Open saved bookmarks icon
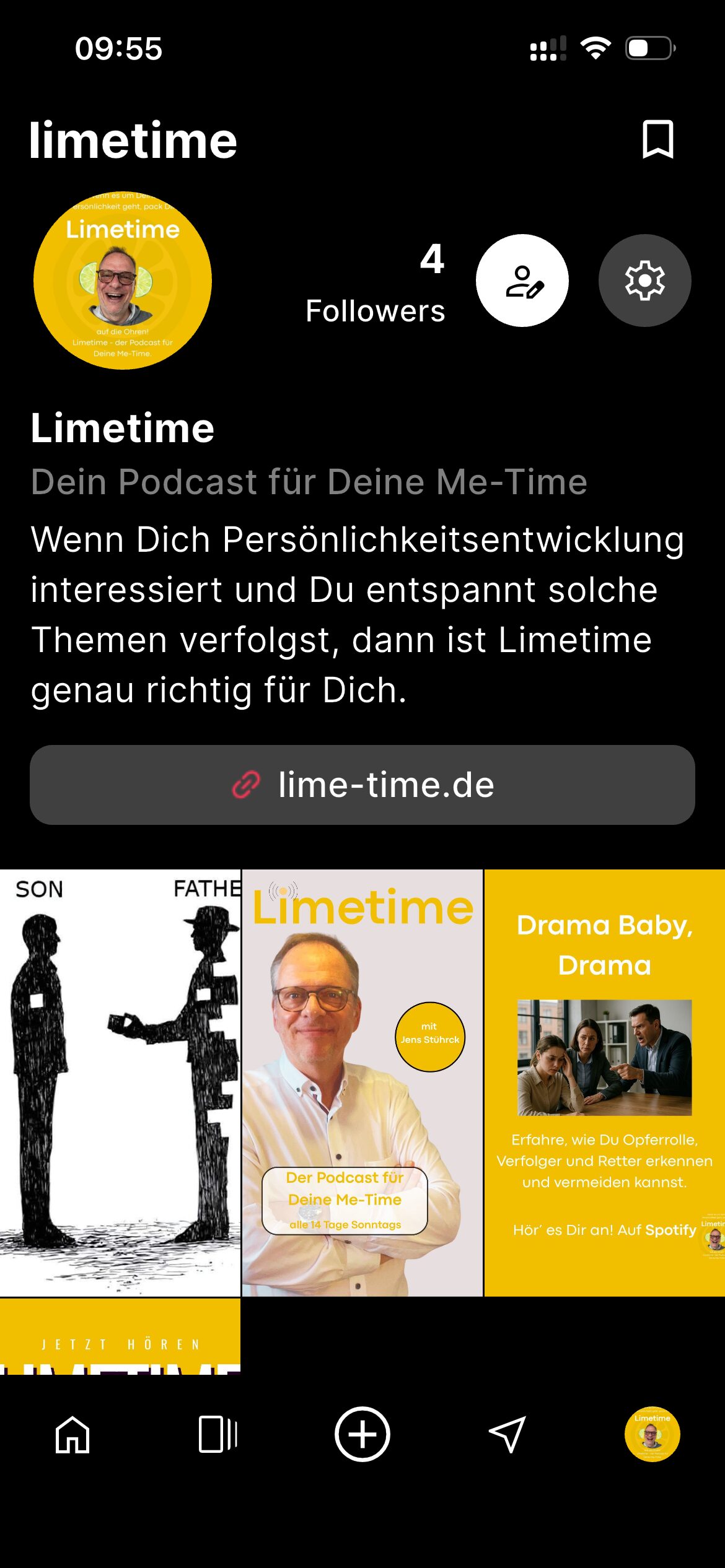Image resolution: width=725 pixels, height=1568 pixels. [657, 139]
